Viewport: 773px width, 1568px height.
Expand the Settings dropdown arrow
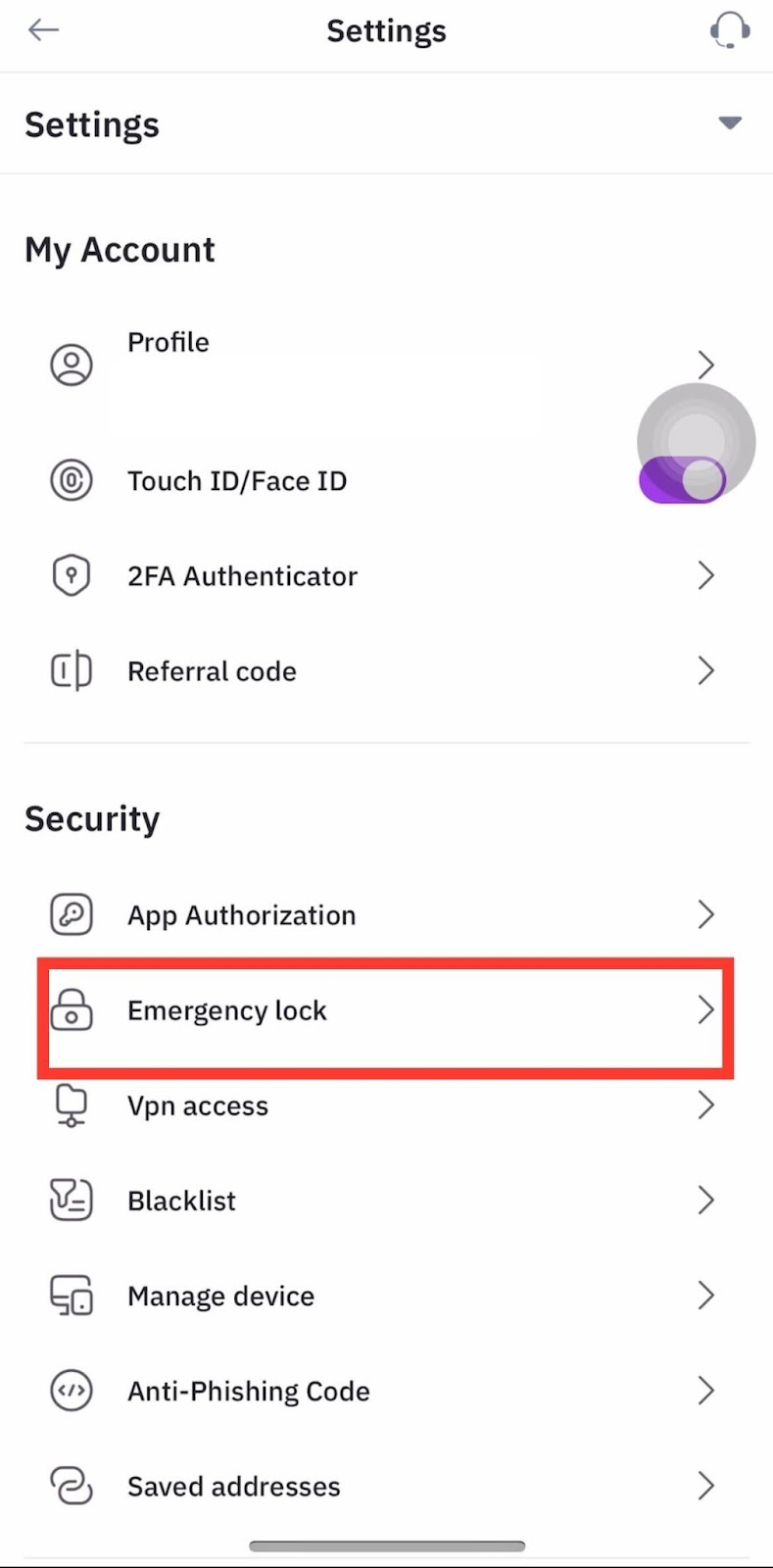coord(730,123)
